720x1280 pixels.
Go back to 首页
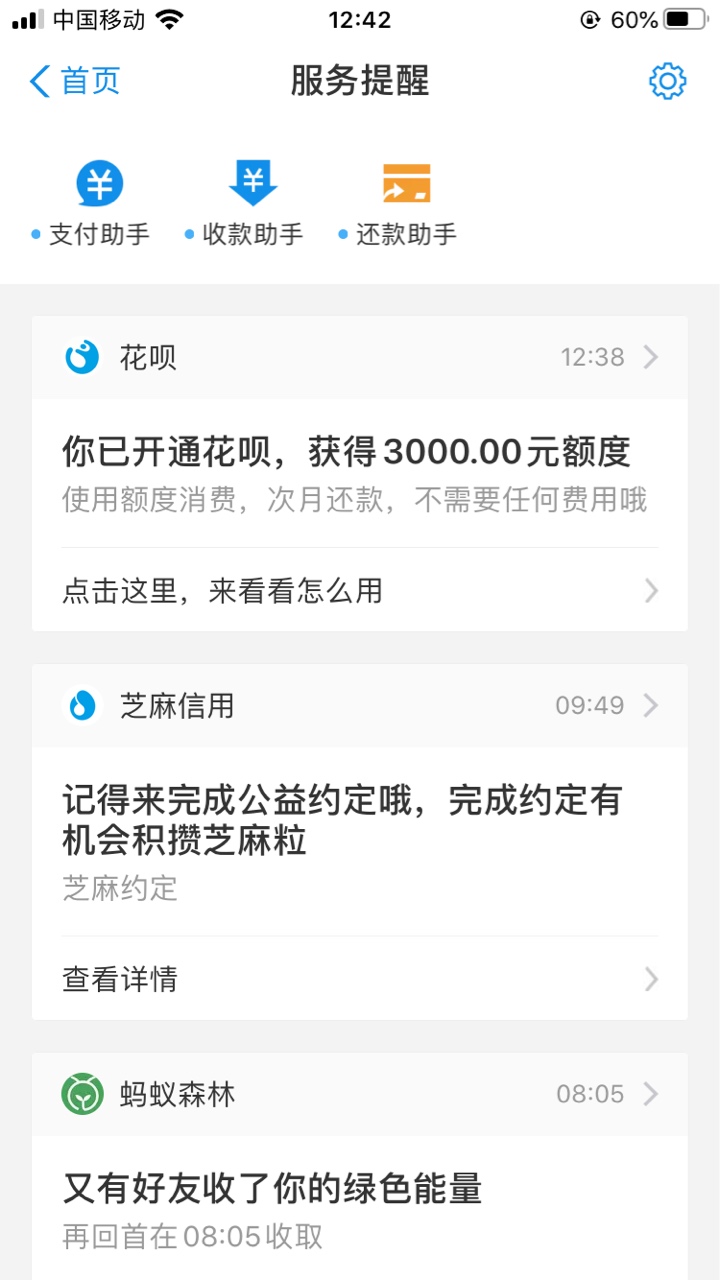[x=75, y=81]
